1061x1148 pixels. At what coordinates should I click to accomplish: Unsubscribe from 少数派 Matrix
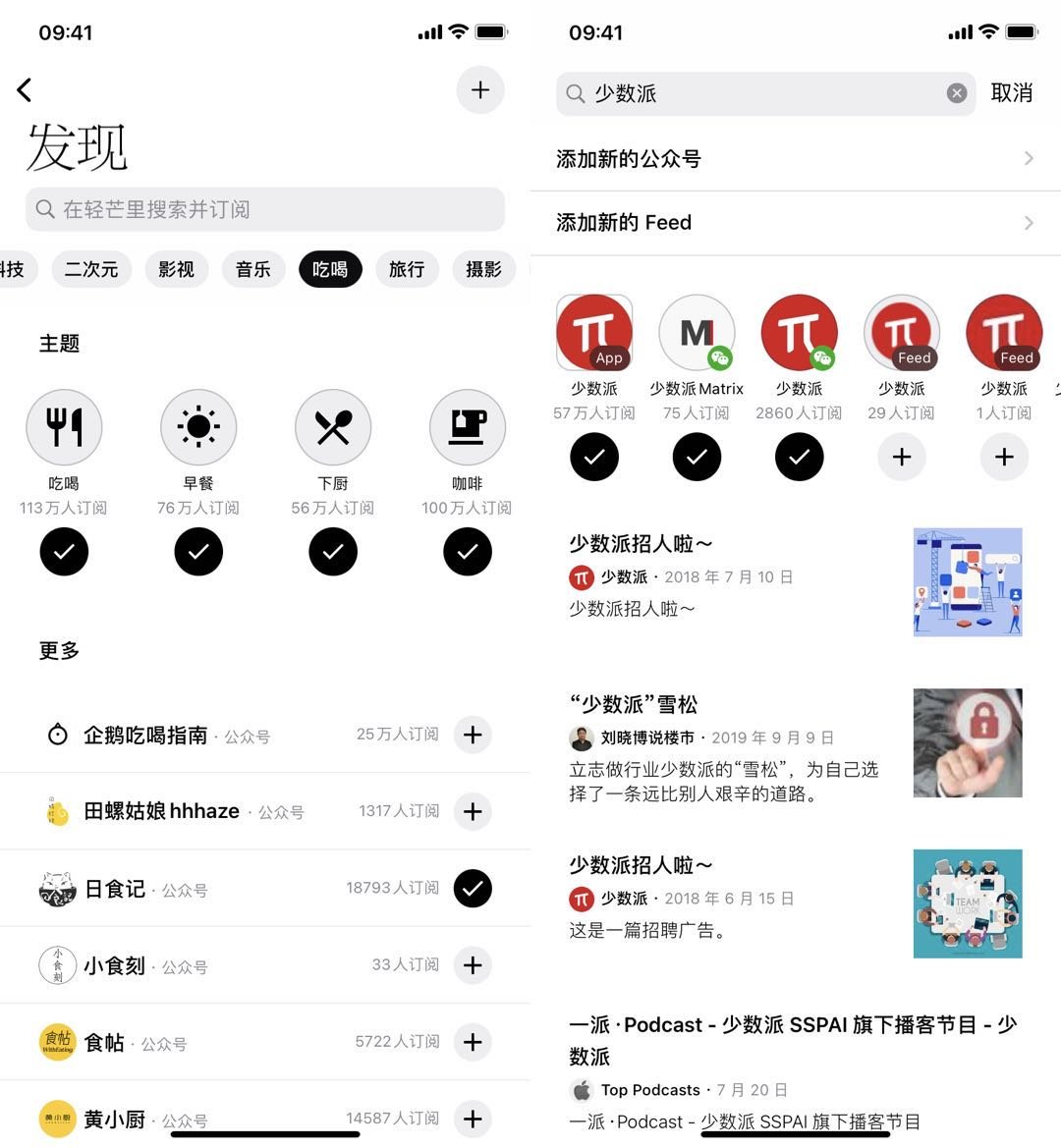(x=697, y=457)
